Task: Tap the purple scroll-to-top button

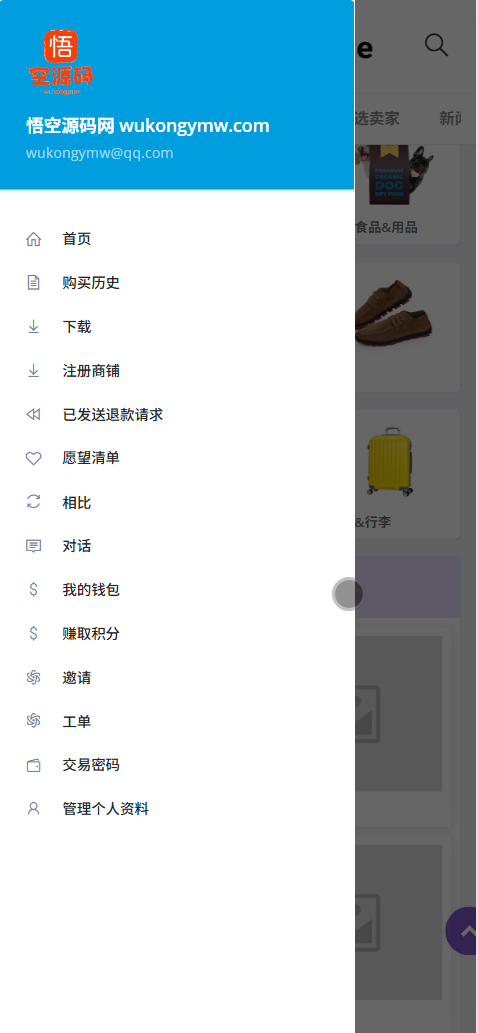Action: coord(462,931)
